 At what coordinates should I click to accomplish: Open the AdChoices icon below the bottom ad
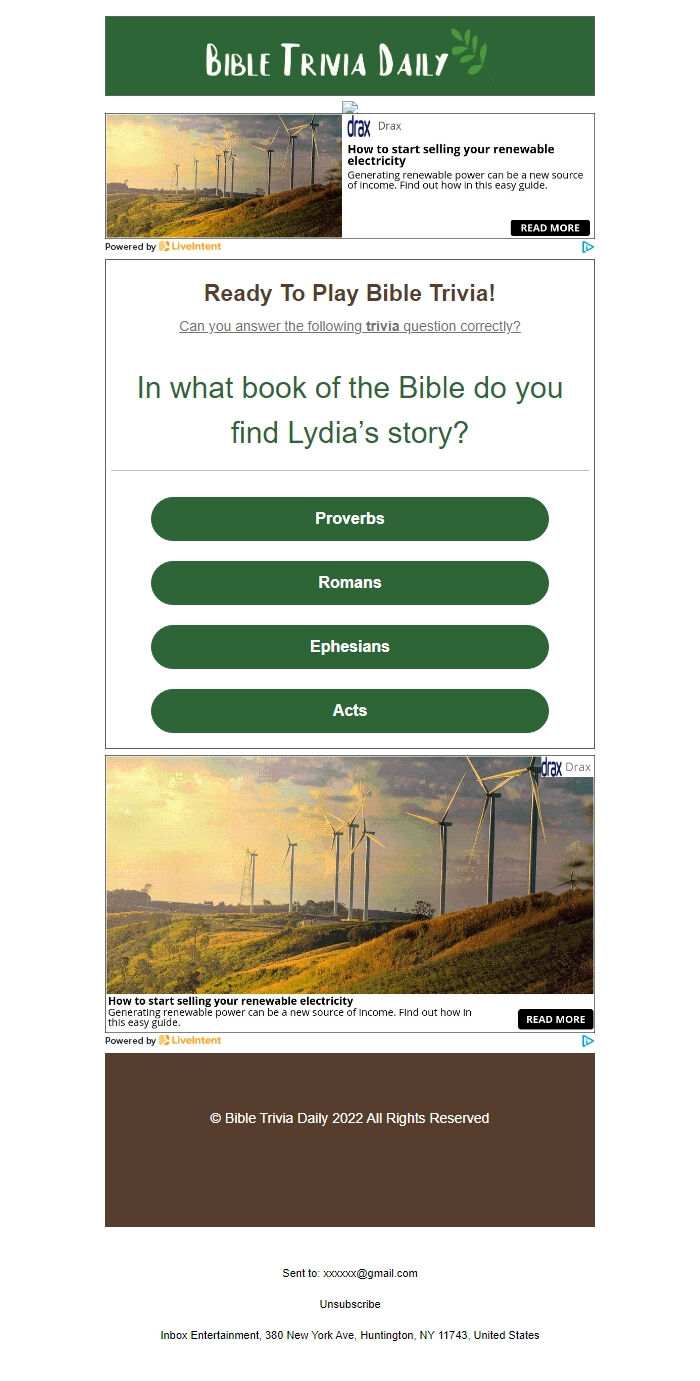pyautogui.click(x=588, y=1041)
